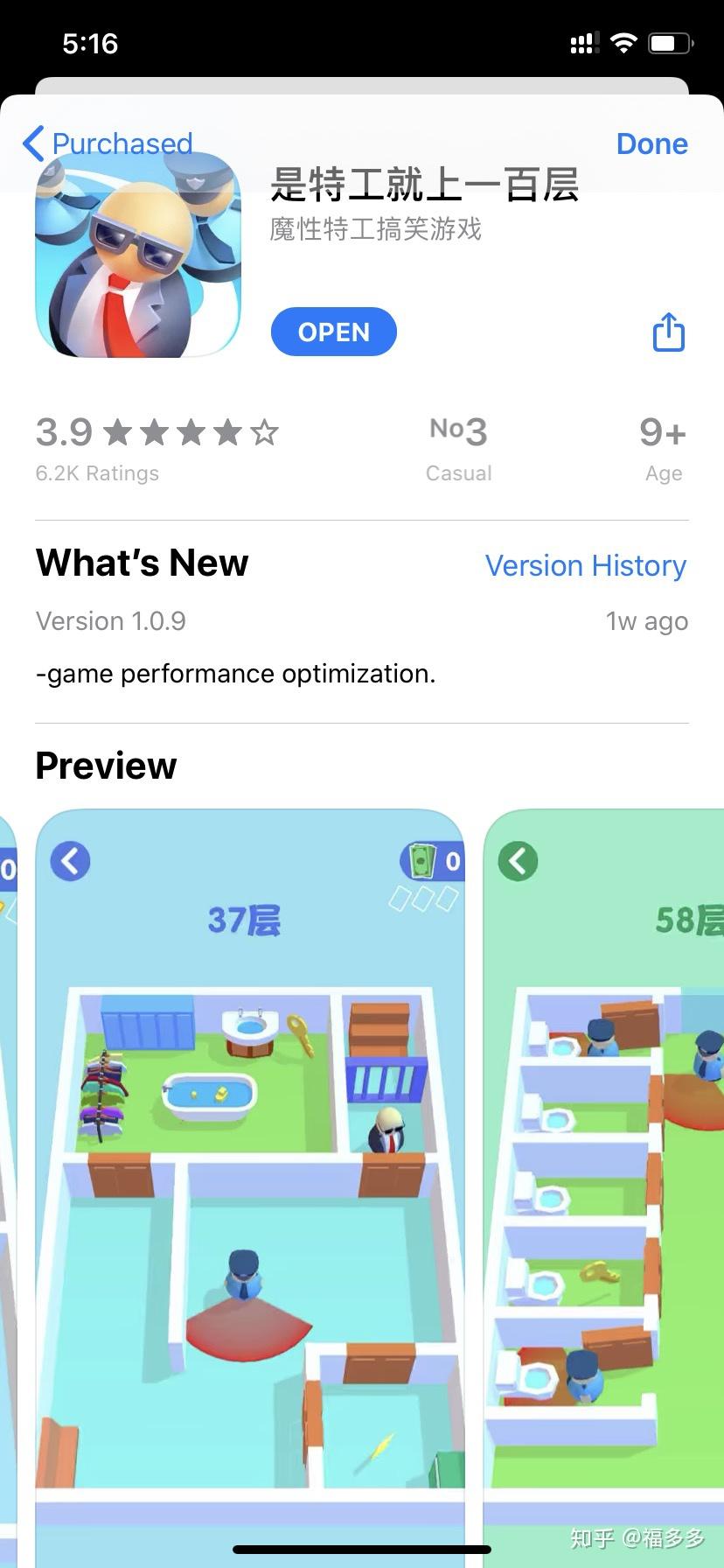Open the app with the OPEN button
Image resolution: width=724 pixels, height=1568 pixels.
click(x=333, y=332)
